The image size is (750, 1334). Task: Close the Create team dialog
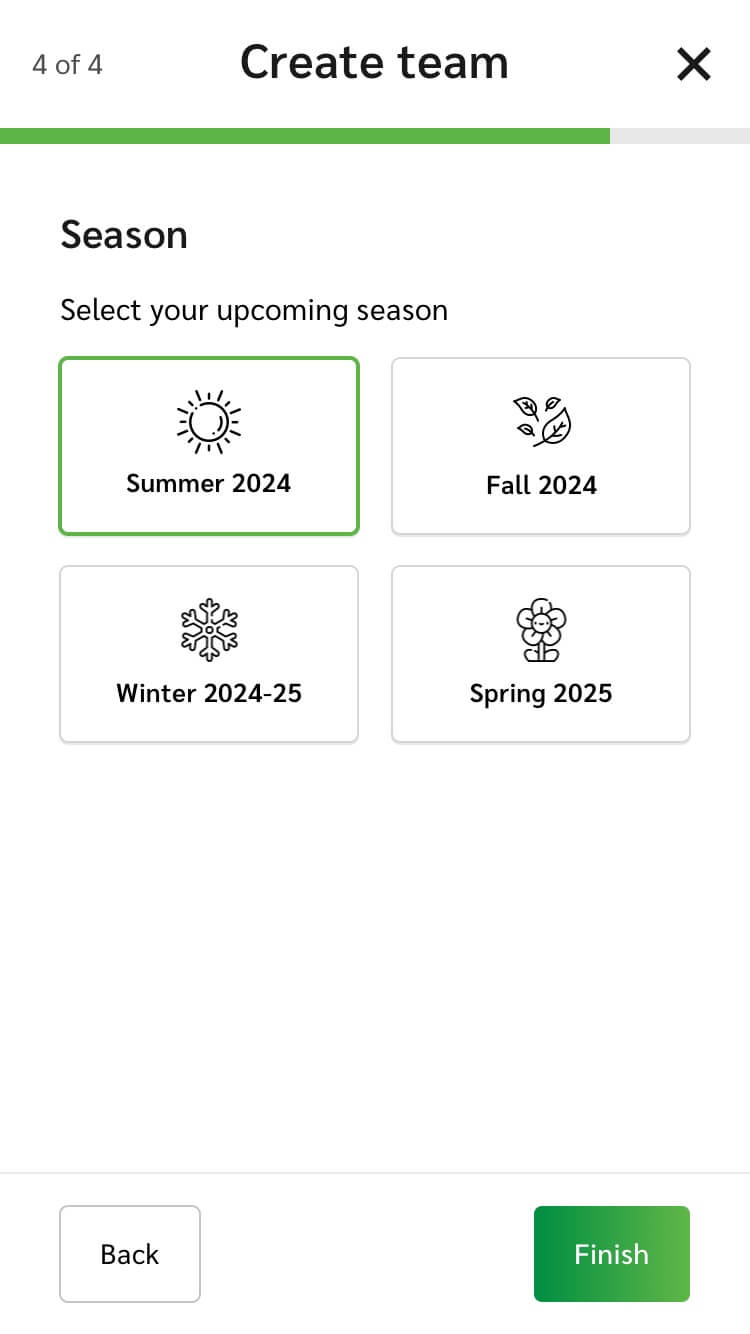point(693,65)
